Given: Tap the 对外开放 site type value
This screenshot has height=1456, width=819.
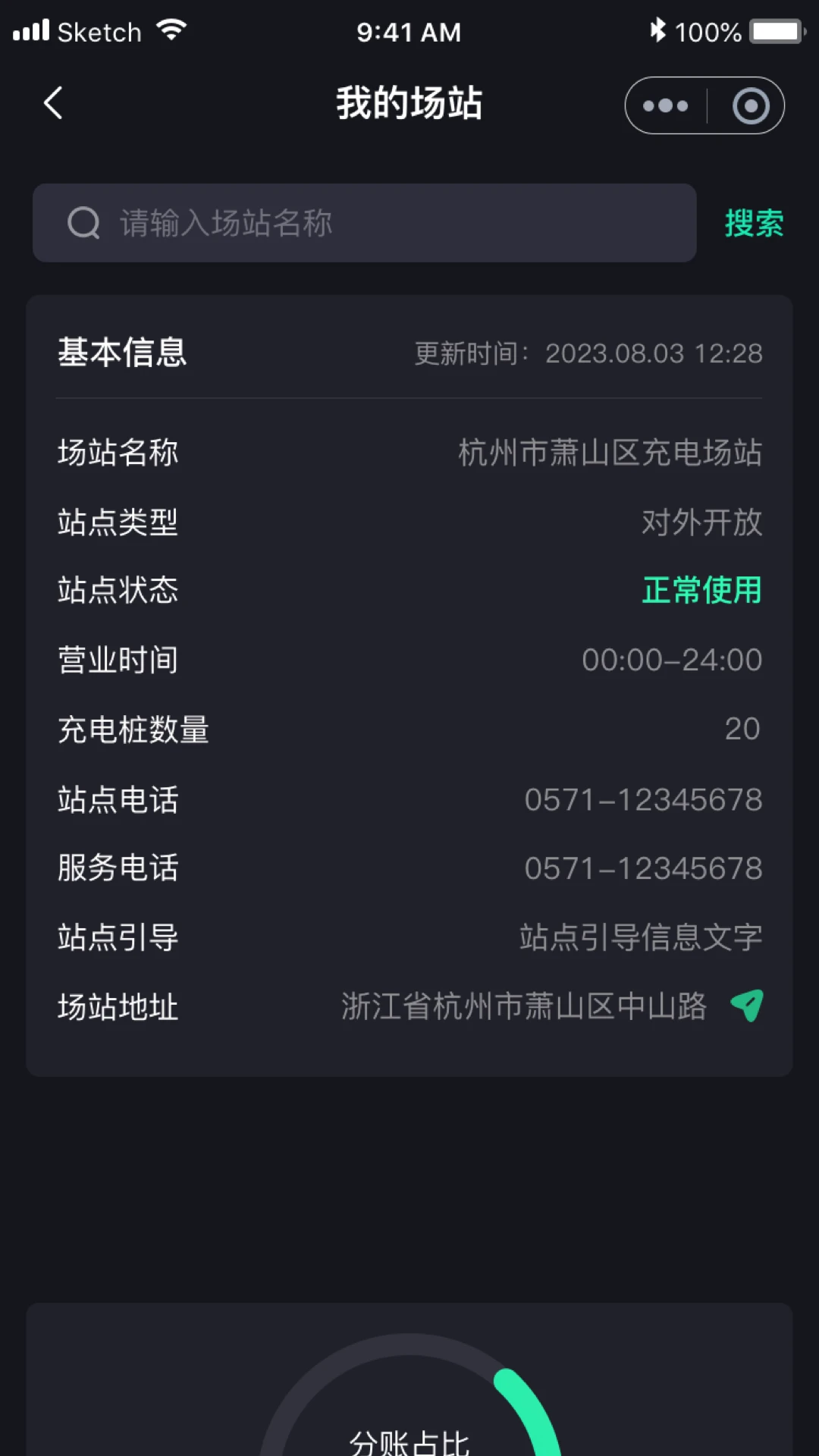Looking at the screenshot, I should click(x=702, y=522).
